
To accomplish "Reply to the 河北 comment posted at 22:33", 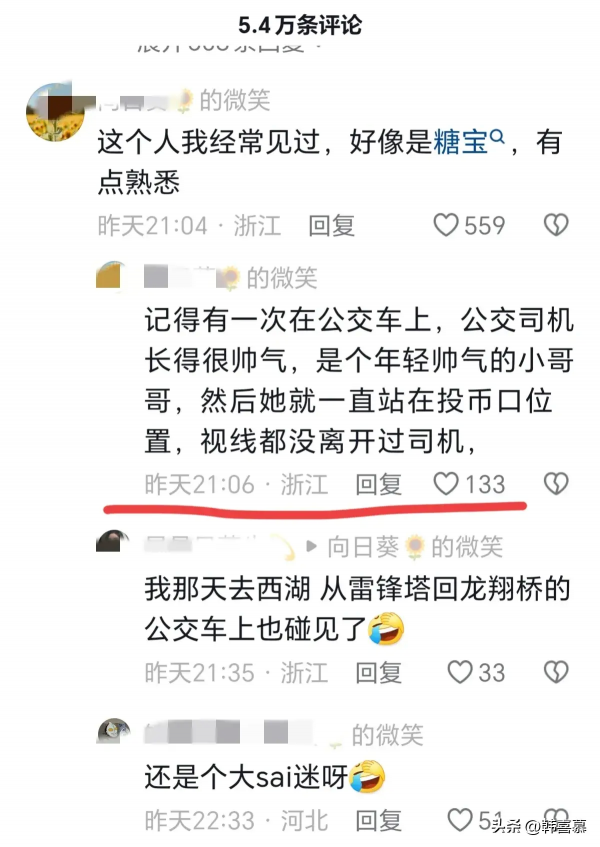I will point(379,821).
